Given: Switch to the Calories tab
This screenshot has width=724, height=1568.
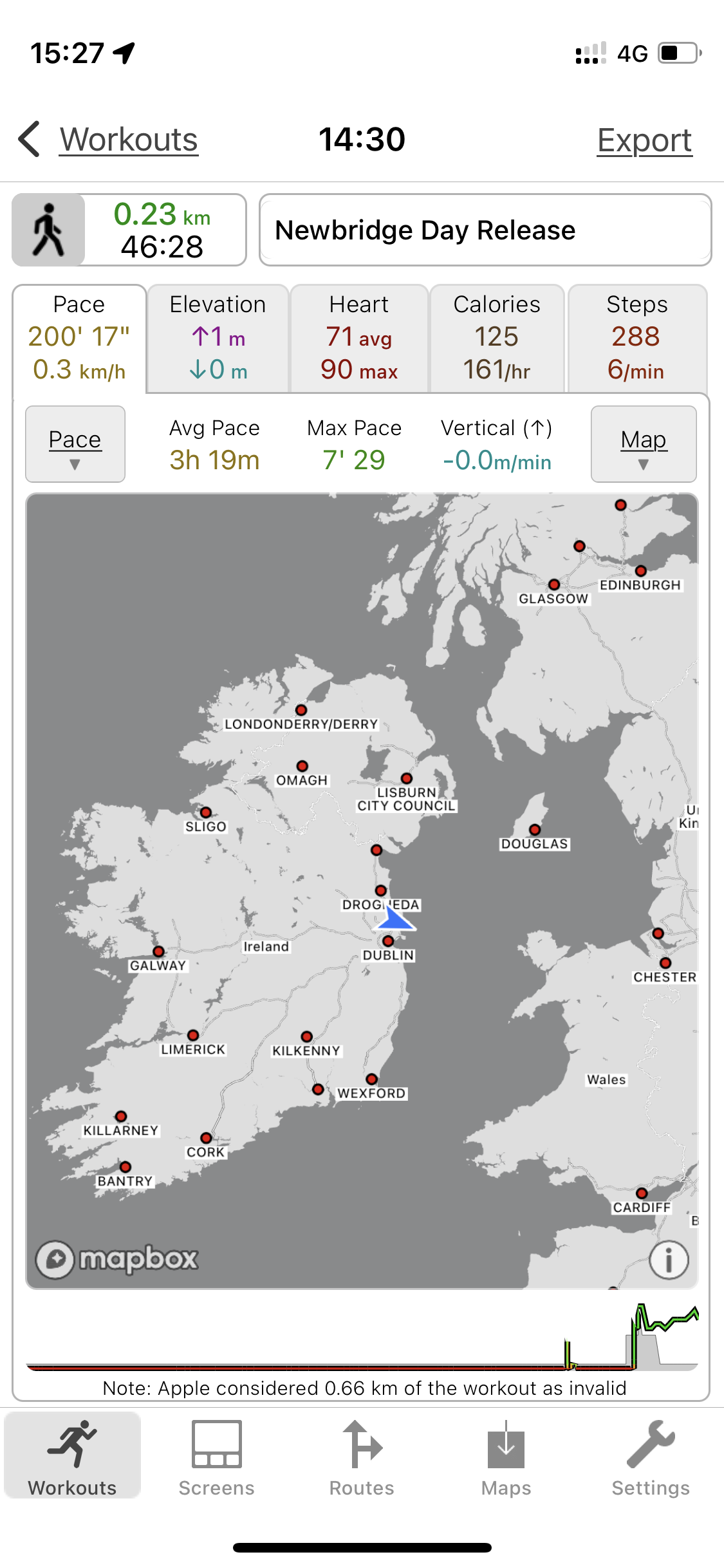Looking at the screenshot, I should (497, 338).
